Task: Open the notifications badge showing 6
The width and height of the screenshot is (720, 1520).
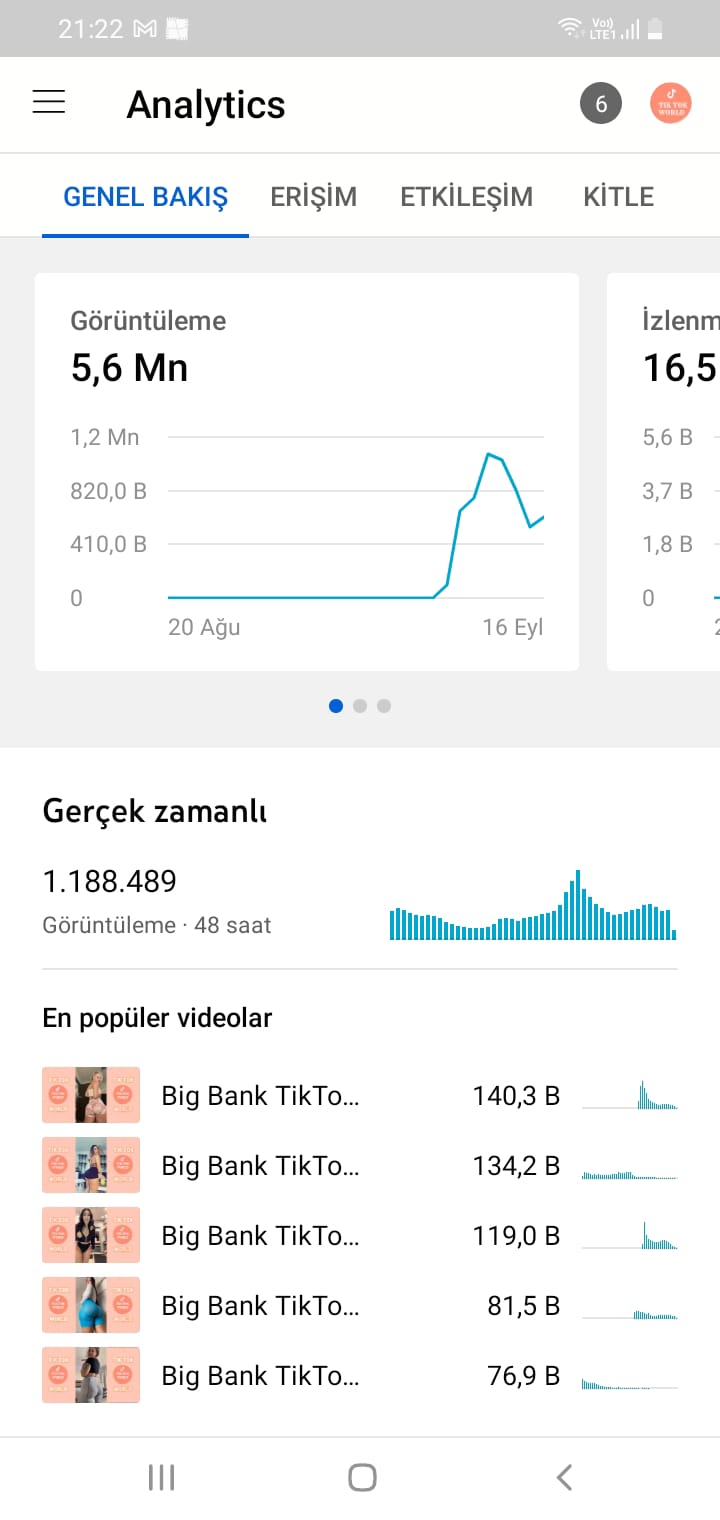Action: (601, 104)
